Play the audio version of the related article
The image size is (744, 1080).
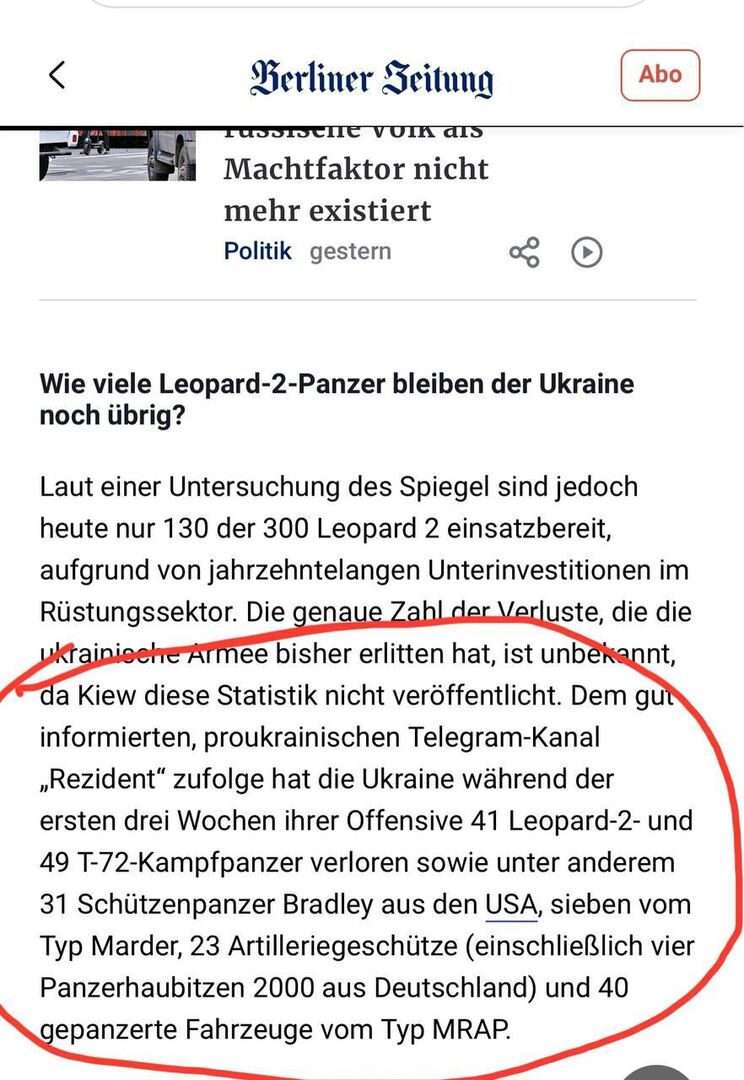pyautogui.click(x=587, y=252)
